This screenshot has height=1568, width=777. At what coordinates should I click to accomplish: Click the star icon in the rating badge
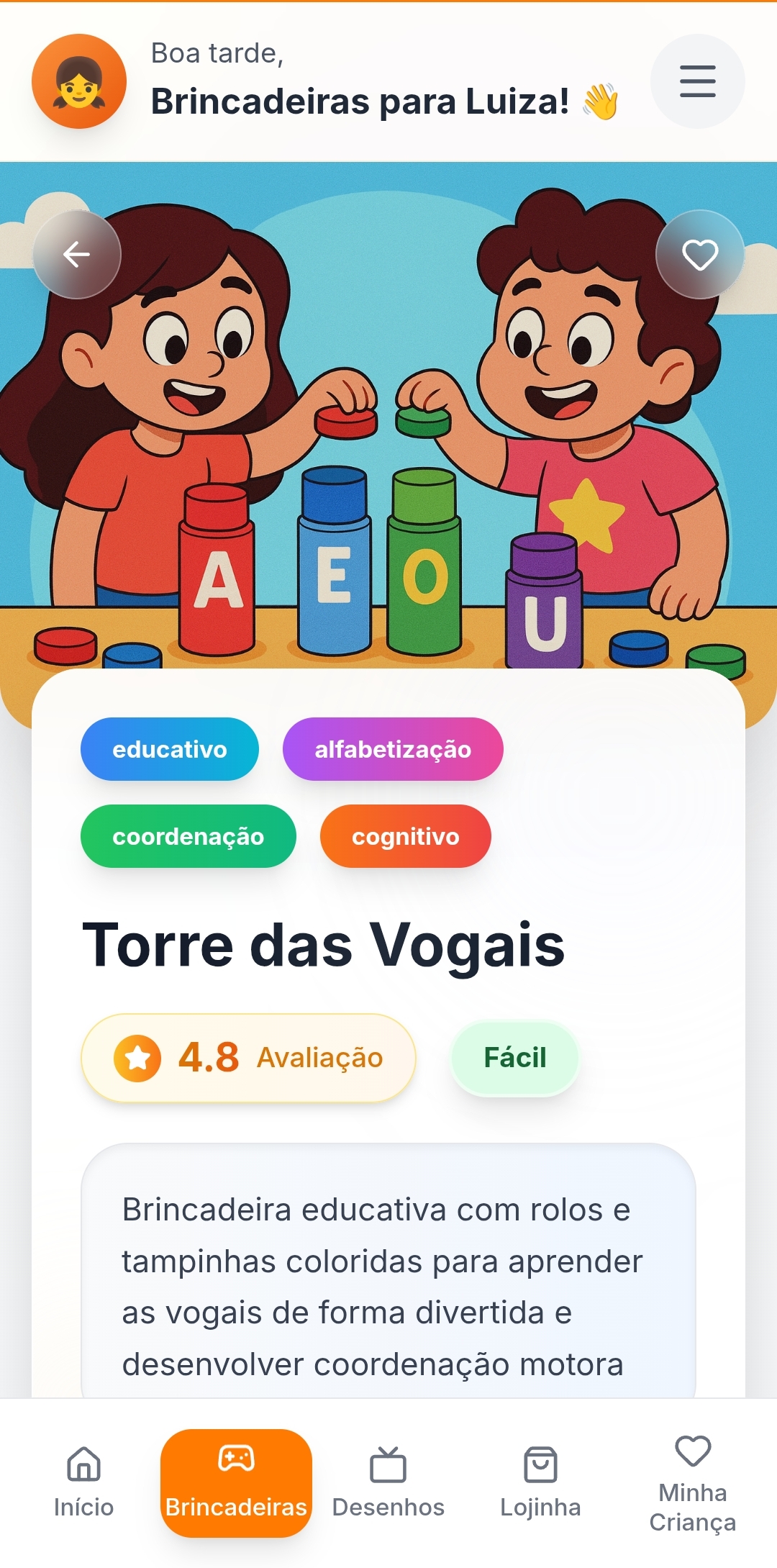point(137,1058)
